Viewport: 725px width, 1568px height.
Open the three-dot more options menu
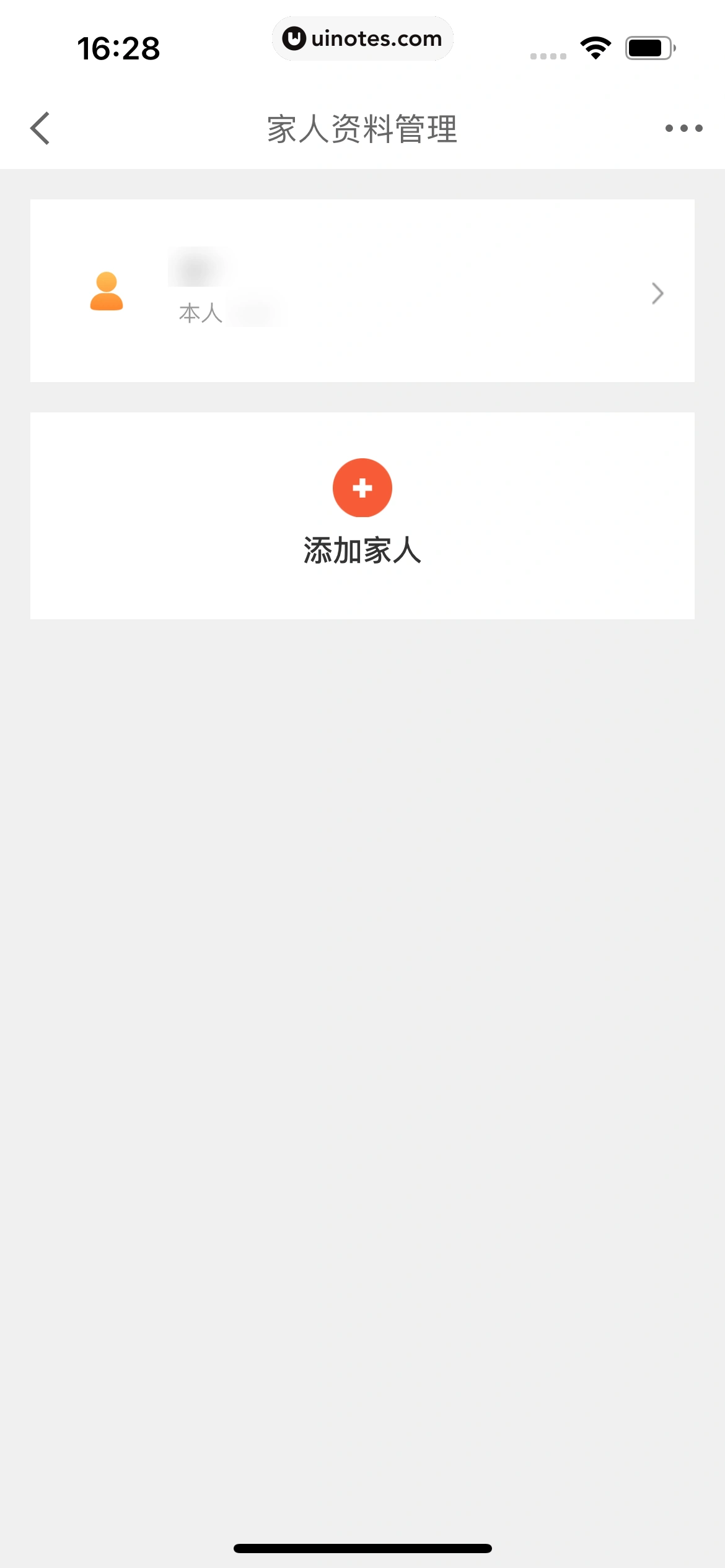coord(683,128)
